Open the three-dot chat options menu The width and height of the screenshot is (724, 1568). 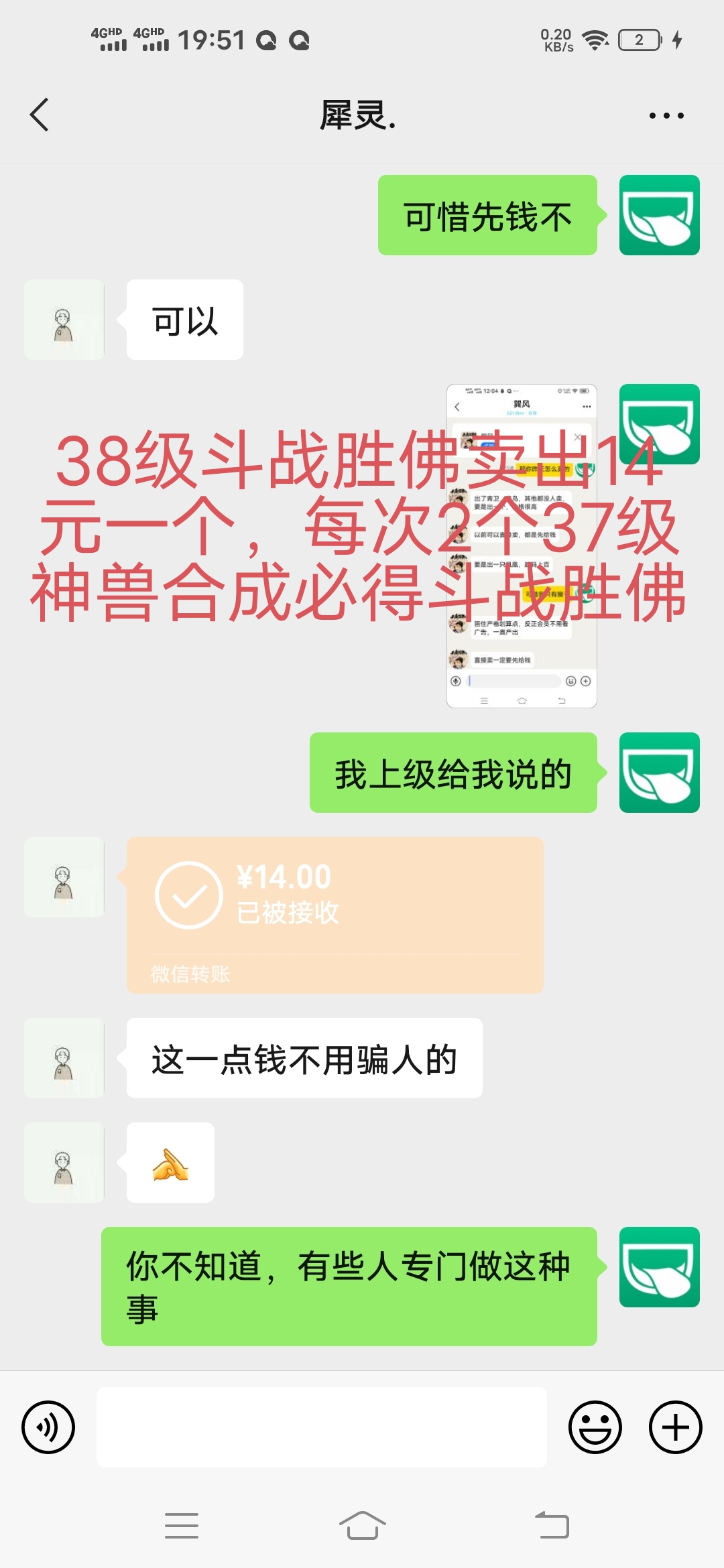[666, 115]
